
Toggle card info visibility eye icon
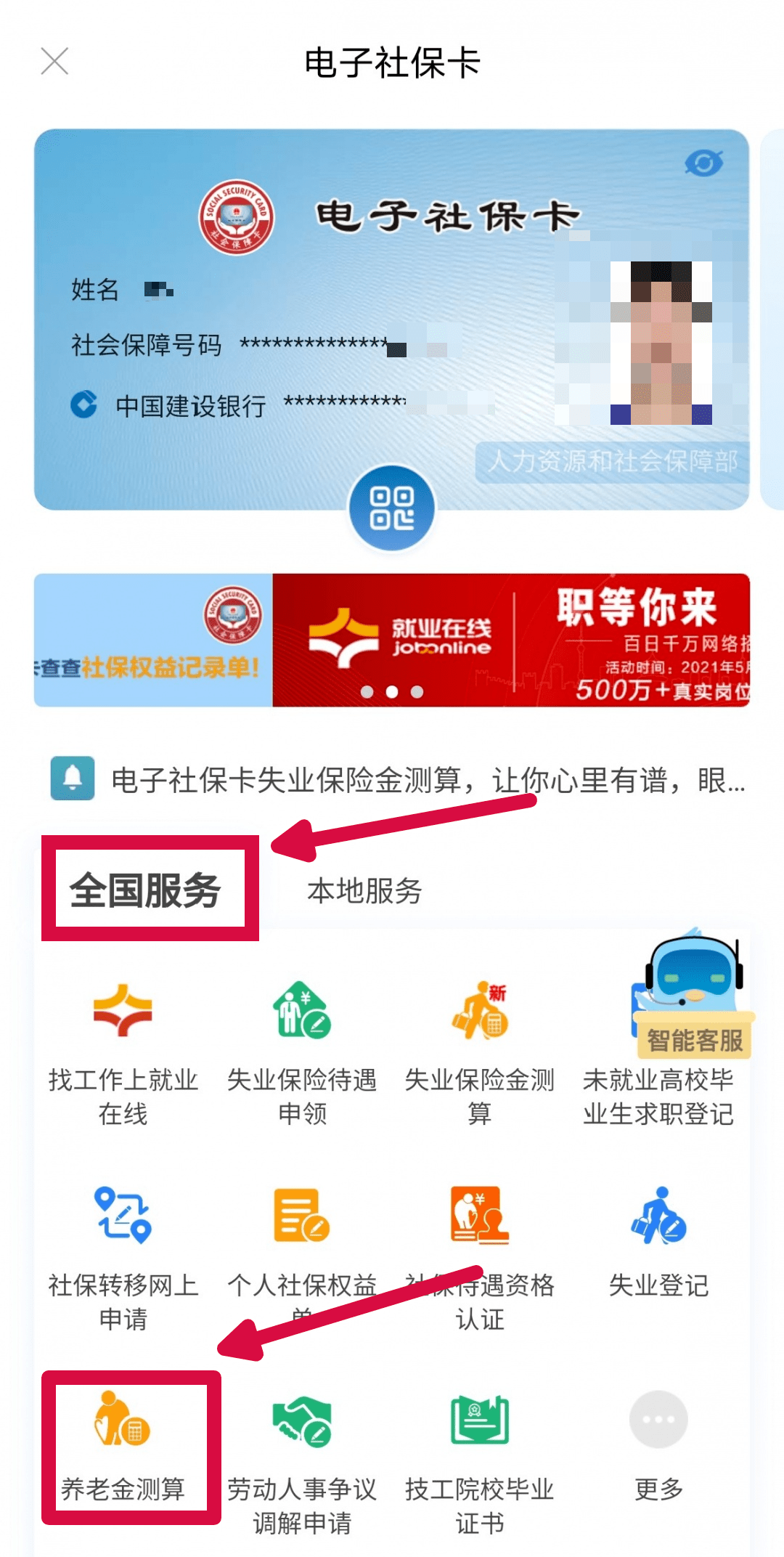click(x=703, y=163)
